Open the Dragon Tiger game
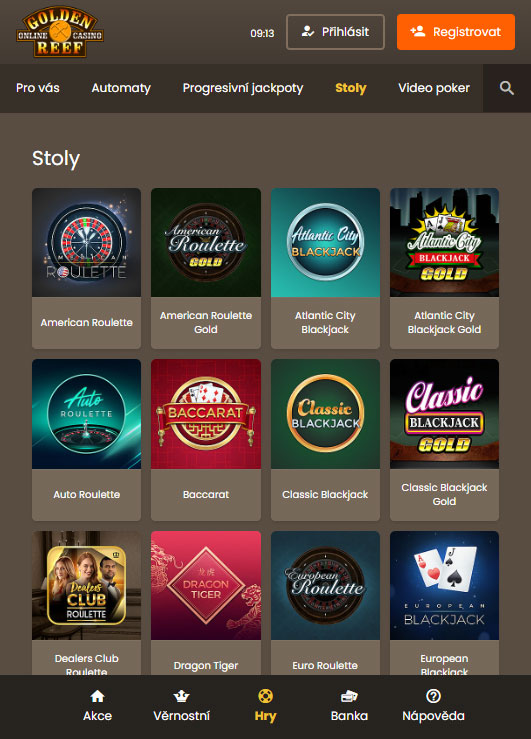This screenshot has height=739, width=531. (x=206, y=603)
